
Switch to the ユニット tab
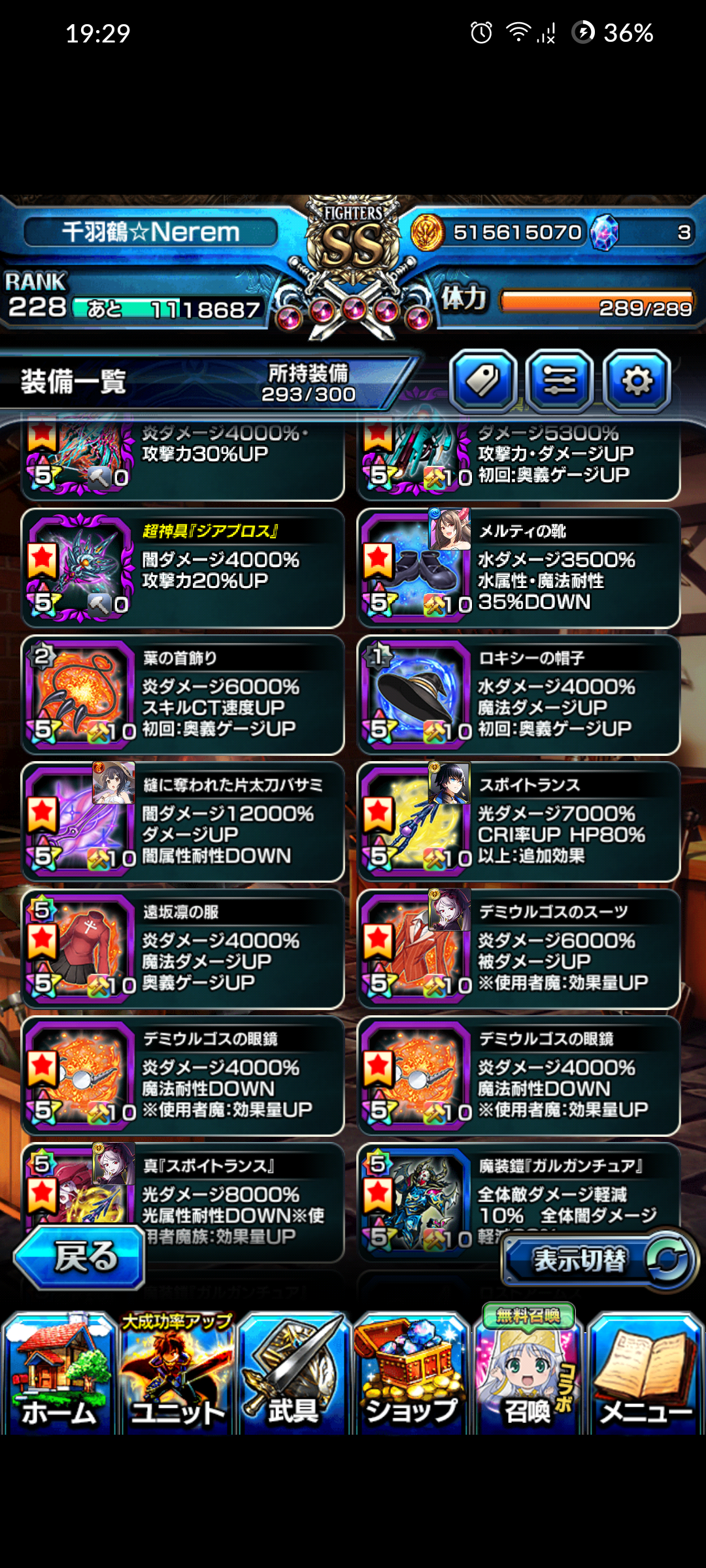pyautogui.click(x=176, y=1373)
